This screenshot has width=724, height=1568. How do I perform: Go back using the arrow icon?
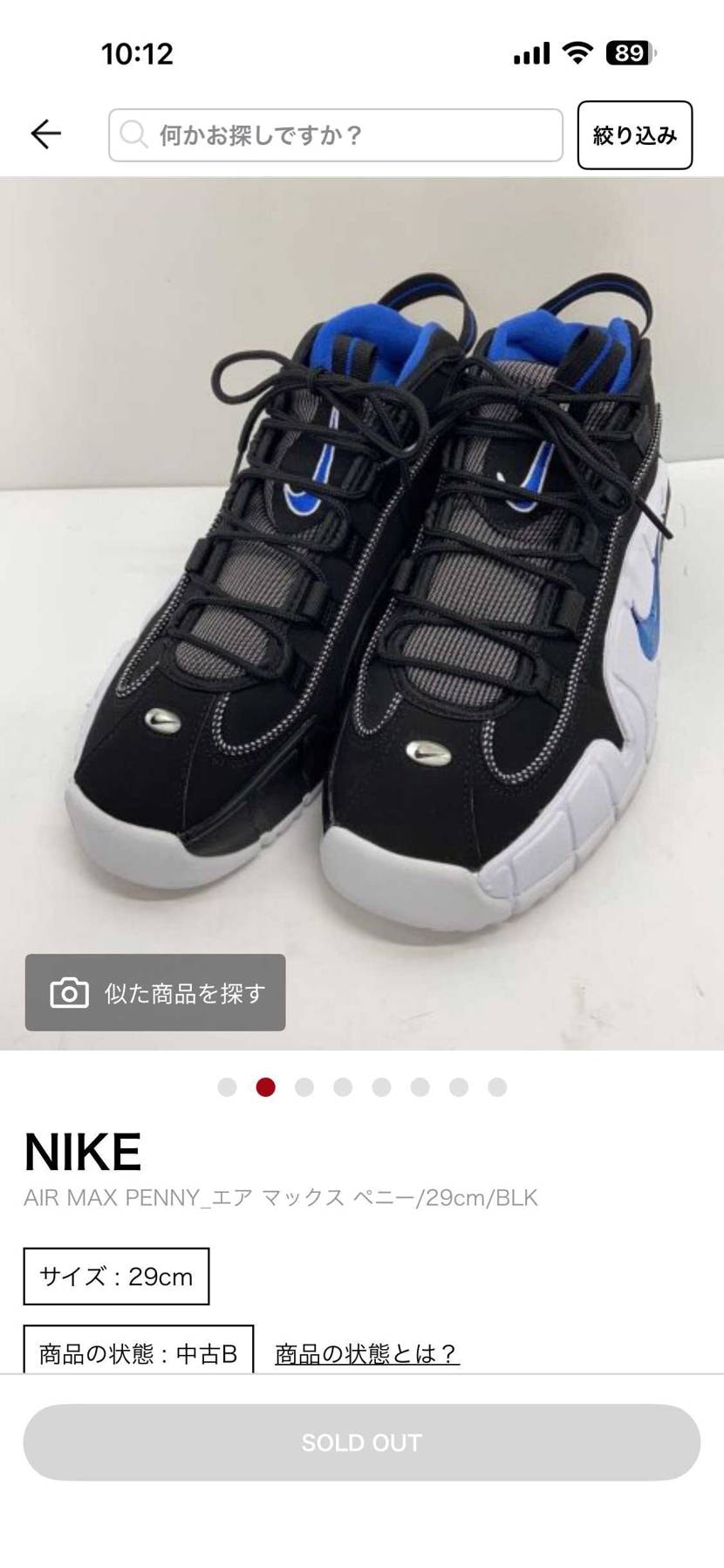point(45,134)
